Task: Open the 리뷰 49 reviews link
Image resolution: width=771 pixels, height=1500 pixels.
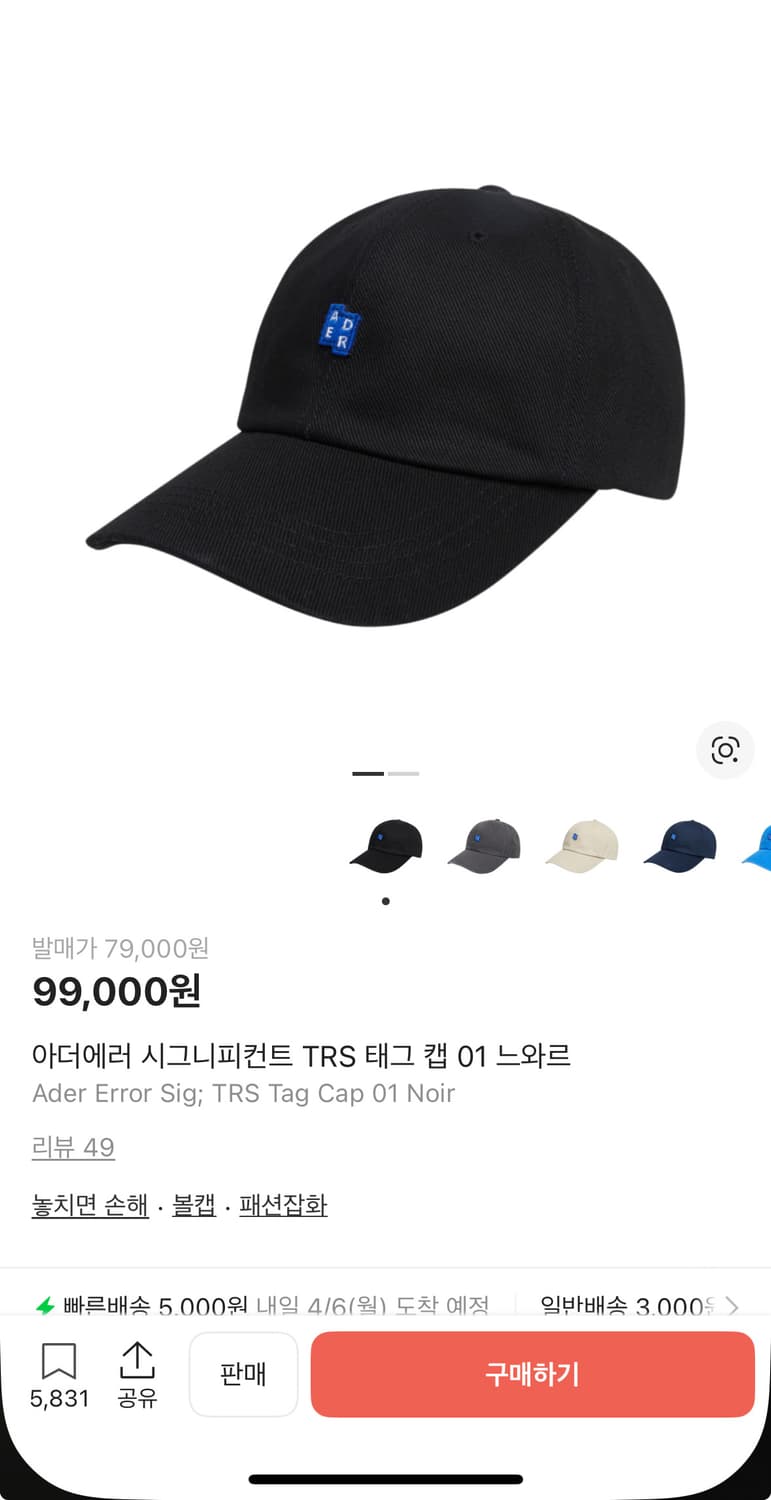Action: coord(73,1147)
